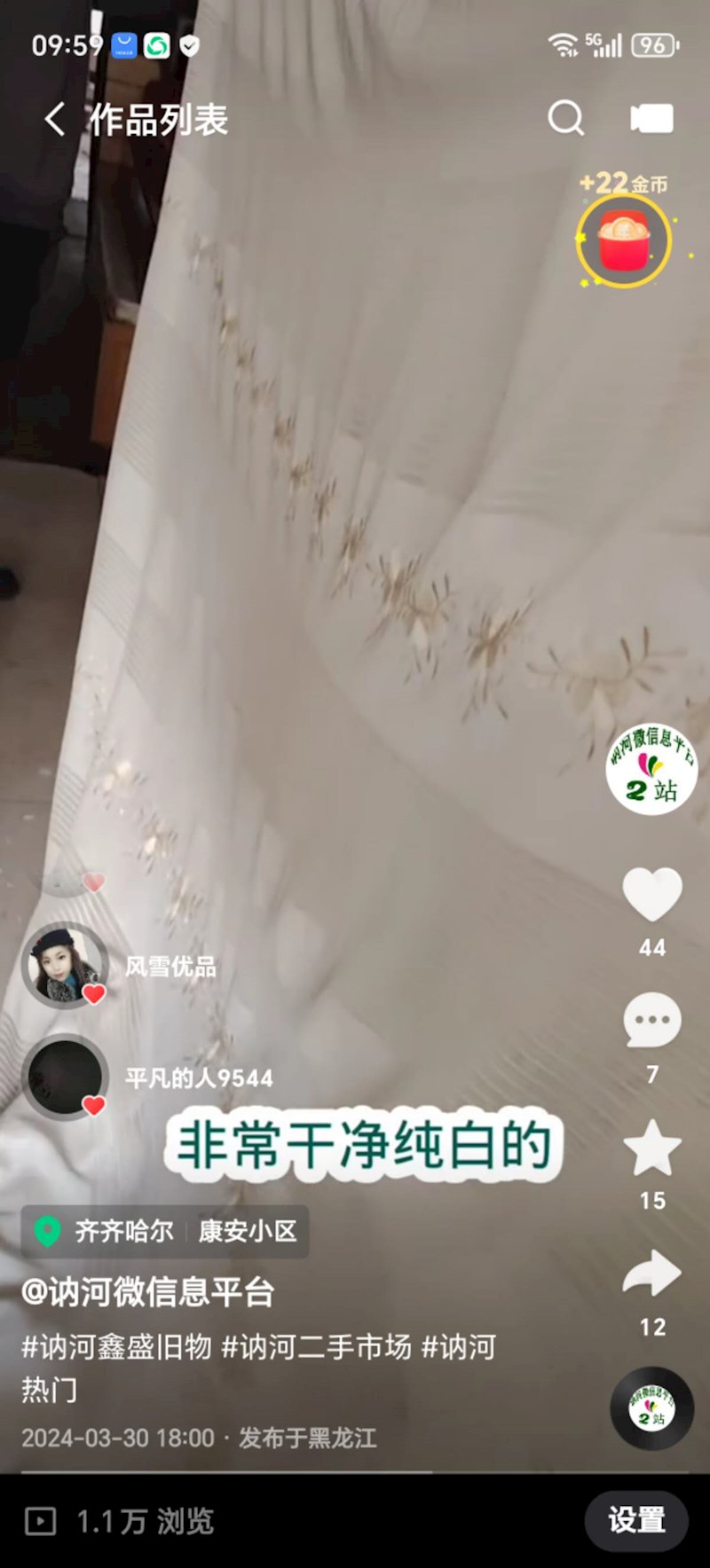Open hashtag #讷河鑫盛旧物
The height and width of the screenshot is (1568, 710).
[x=117, y=1347]
